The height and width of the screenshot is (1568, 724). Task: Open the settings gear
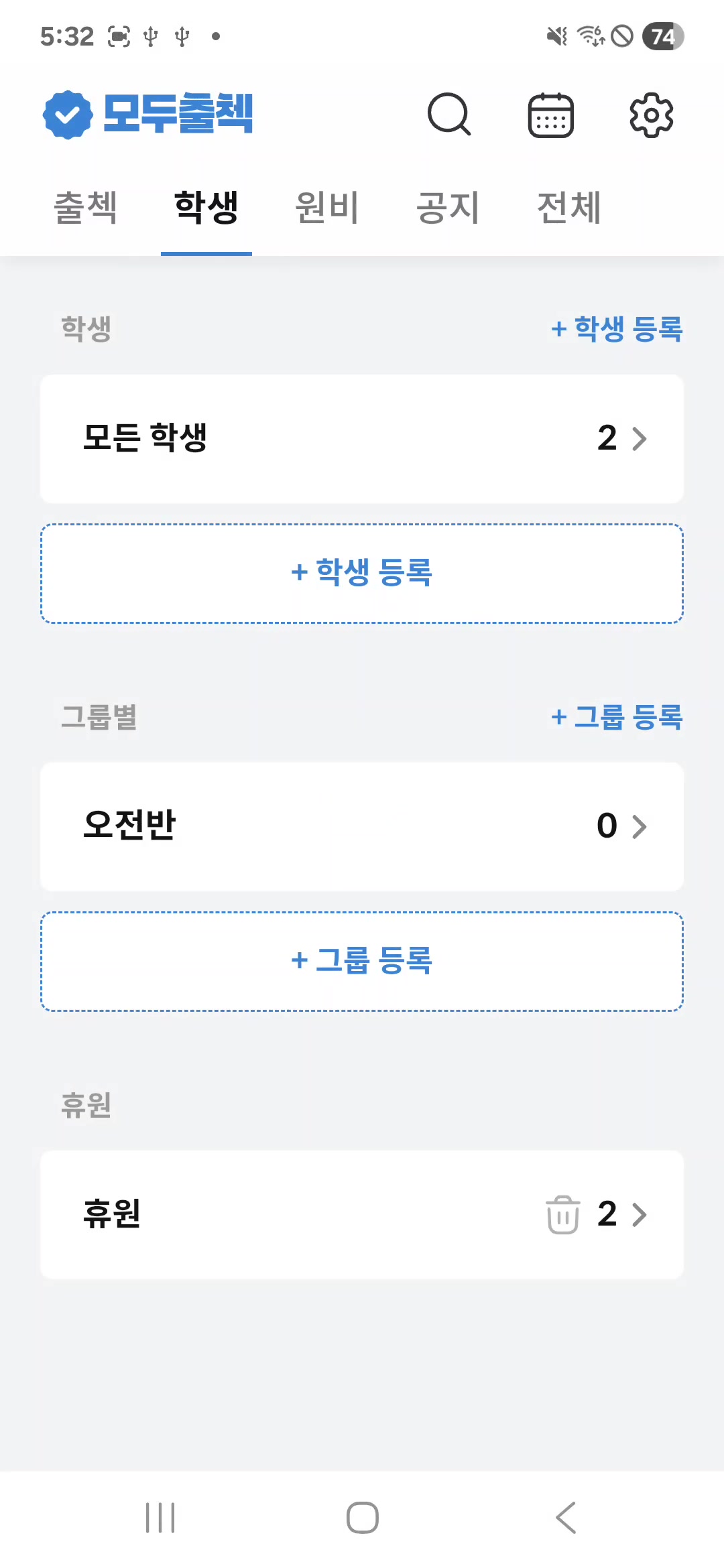[651, 115]
